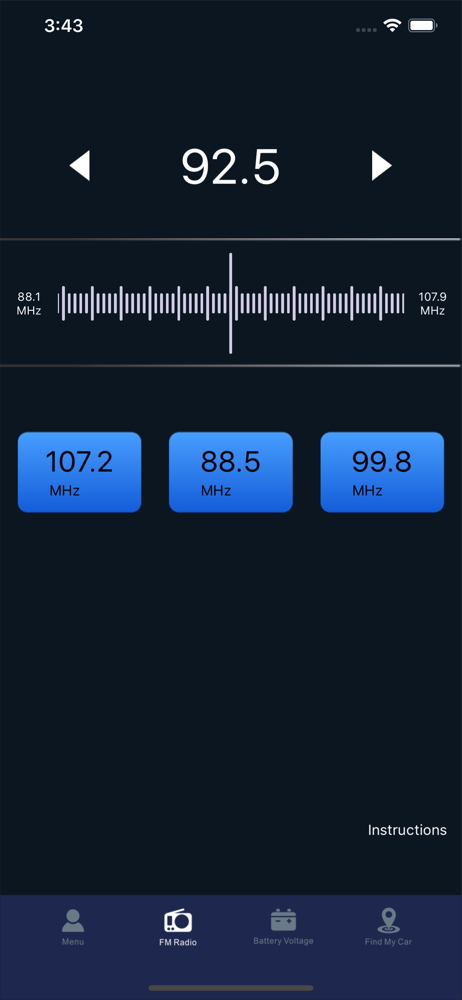Open the Instructions link

point(407,830)
